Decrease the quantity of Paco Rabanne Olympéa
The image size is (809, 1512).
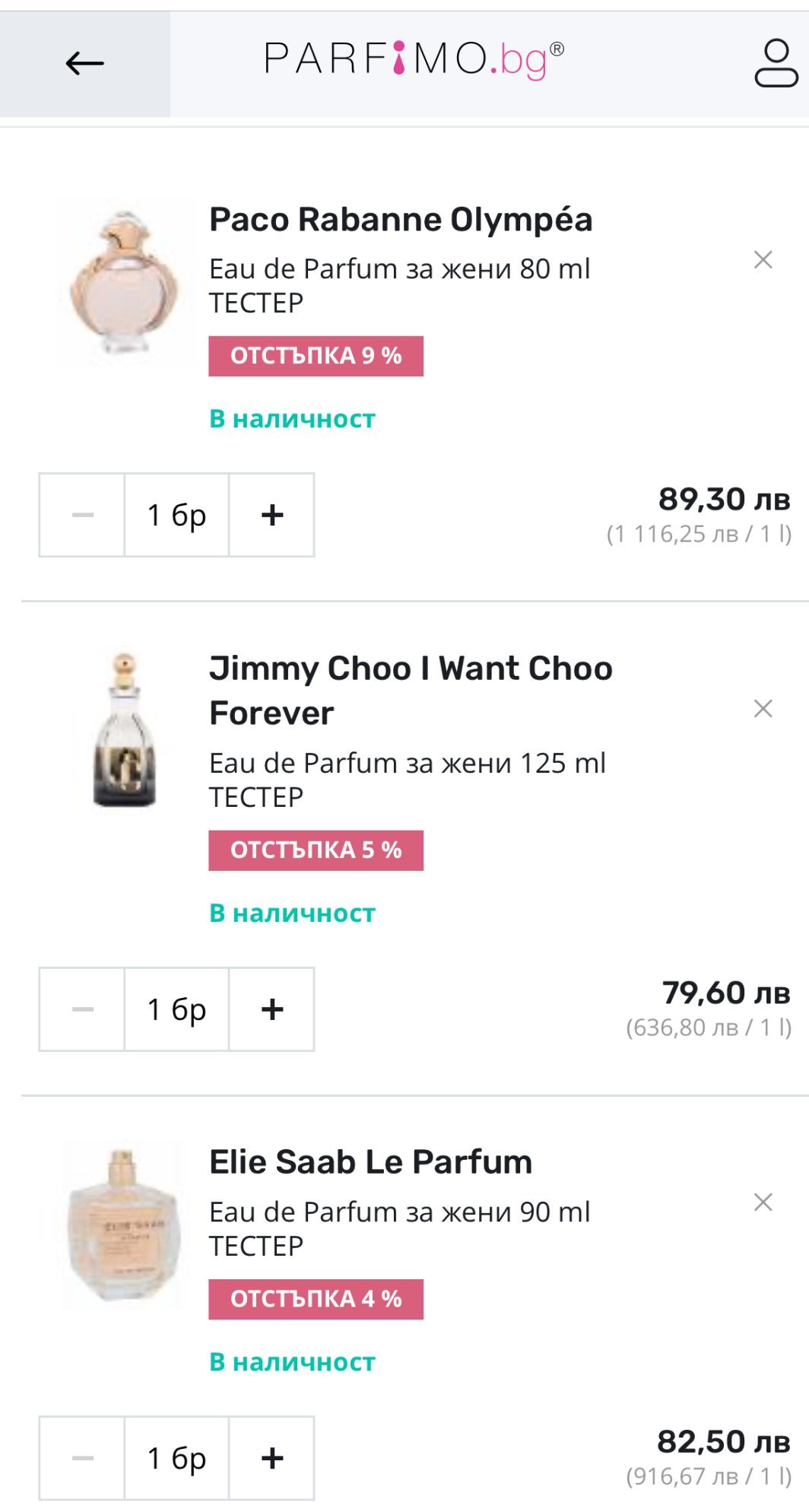tap(82, 515)
